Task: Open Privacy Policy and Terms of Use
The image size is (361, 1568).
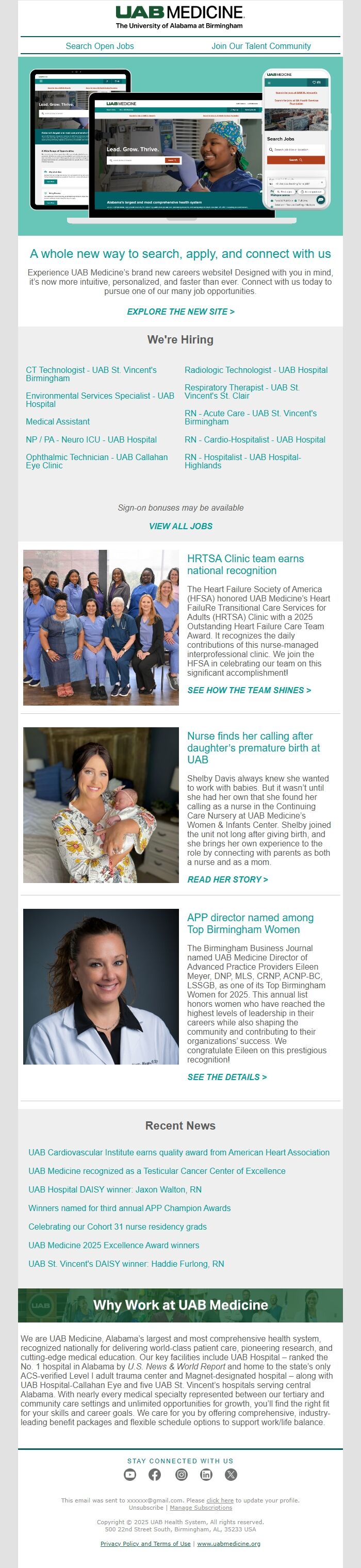Action: click(145, 1544)
